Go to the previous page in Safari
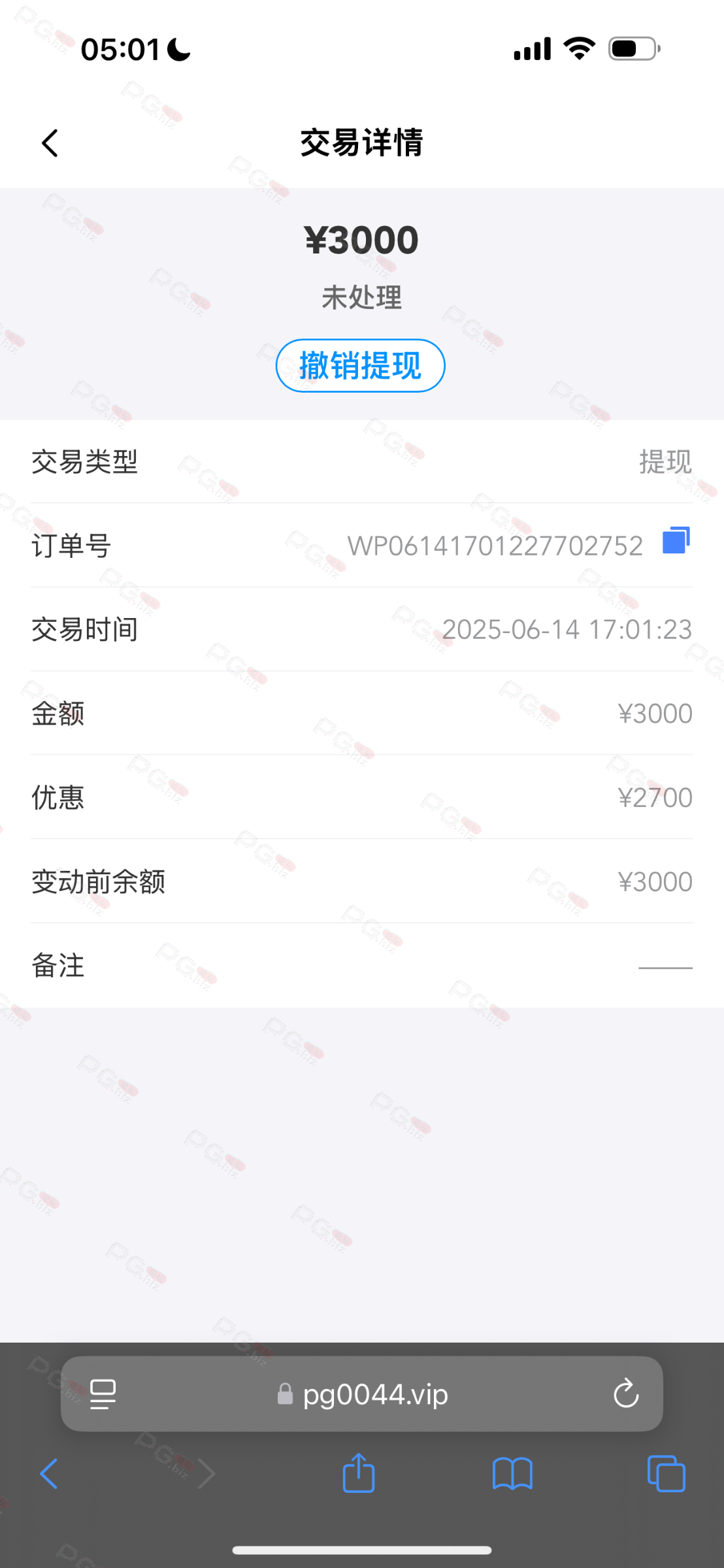Image resolution: width=724 pixels, height=1568 pixels. 49,1474
